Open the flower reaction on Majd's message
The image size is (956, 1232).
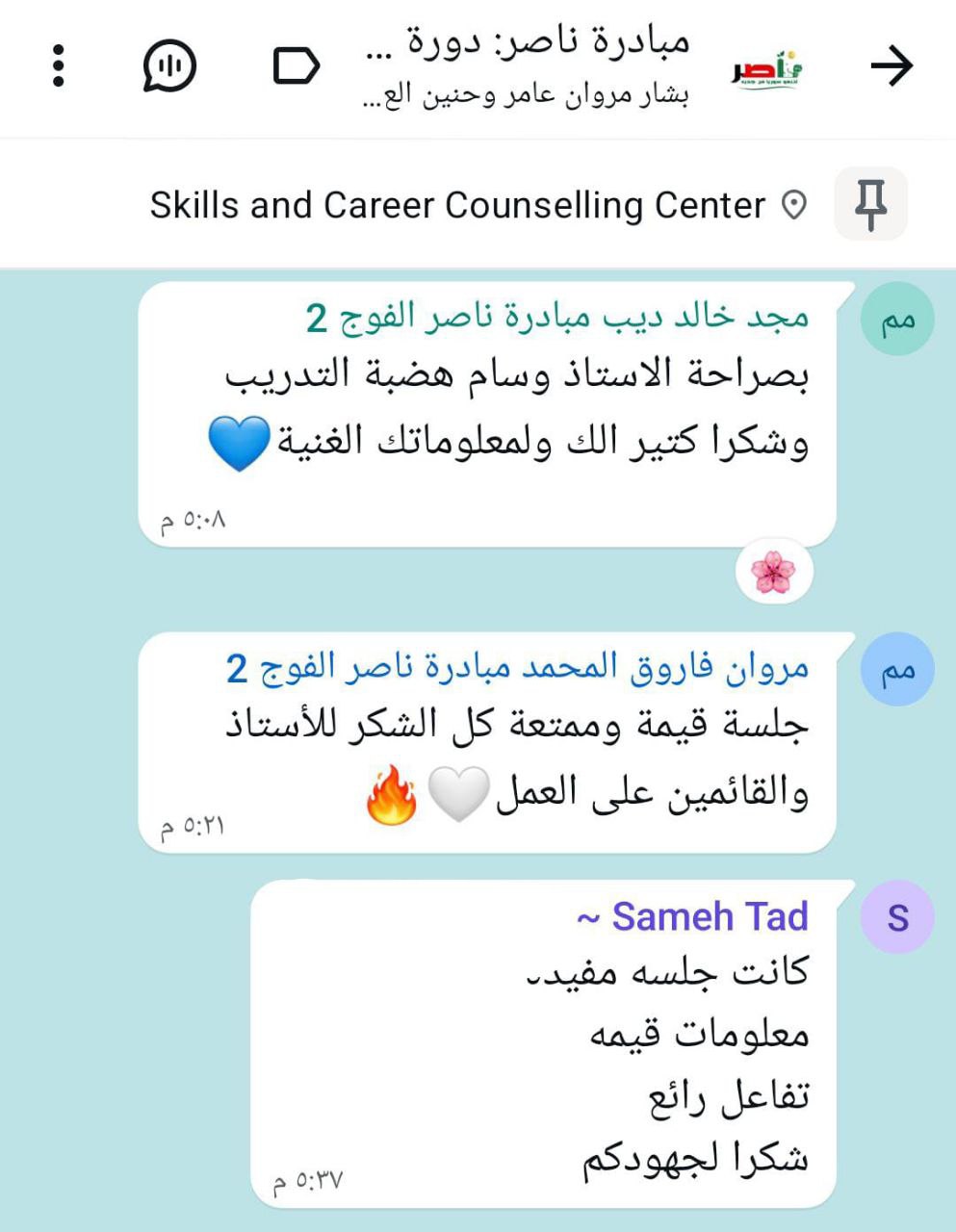pyautogui.click(x=774, y=573)
